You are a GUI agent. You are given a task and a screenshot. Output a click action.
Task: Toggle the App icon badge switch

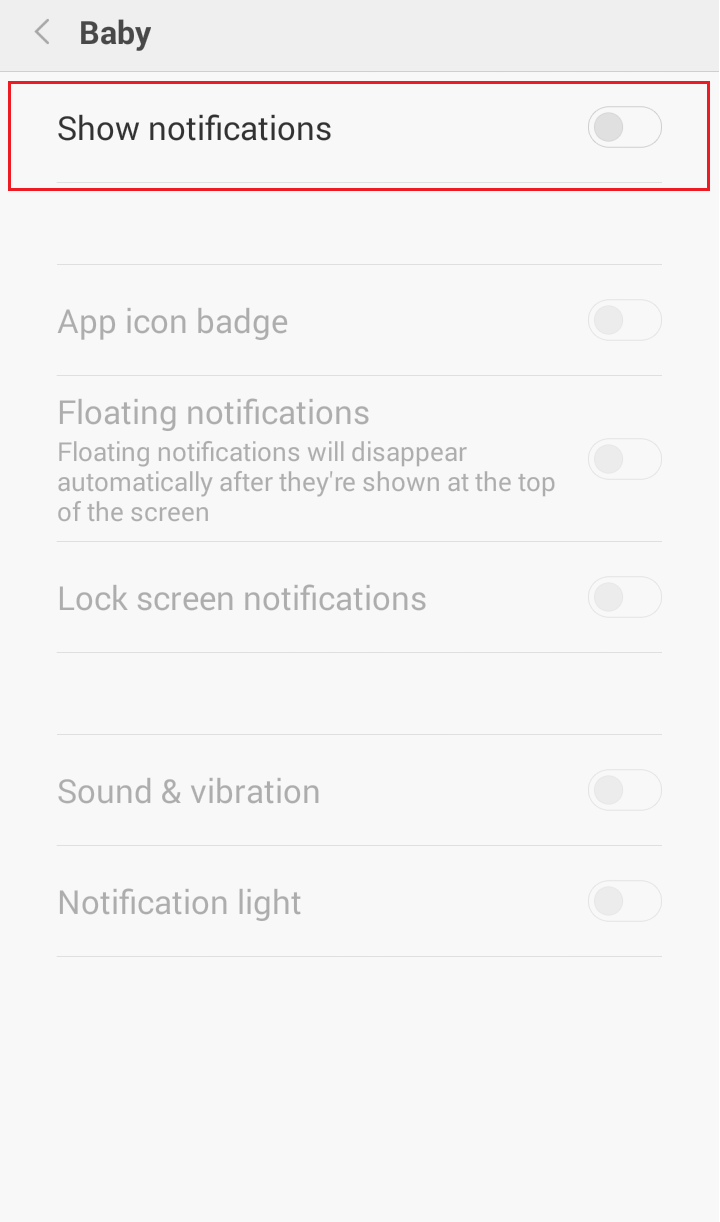tap(625, 321)
